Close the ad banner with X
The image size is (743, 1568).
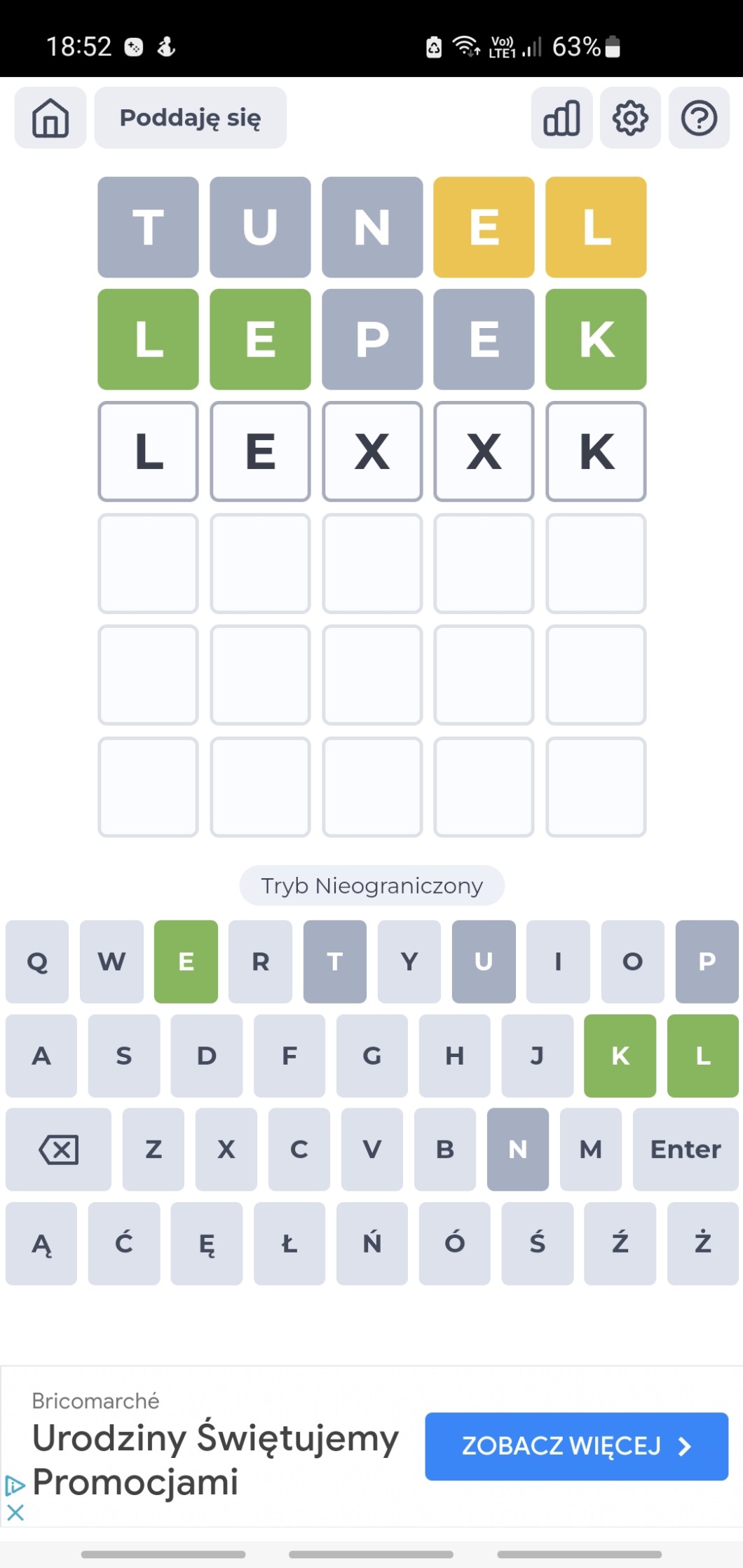tap(15, 1513)
